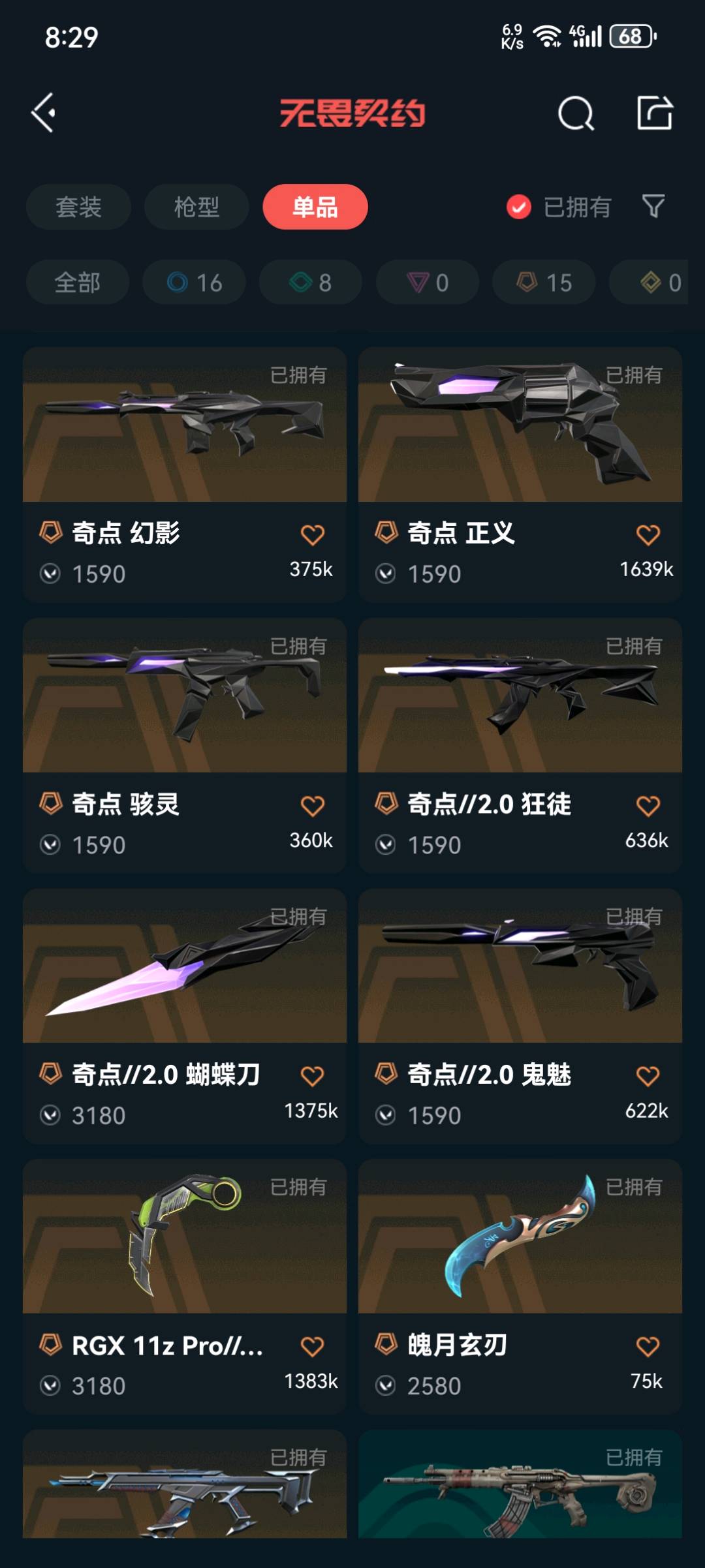Go back using the top-left arrow
This screenshot has height=1568, width=705.
(x=44, y=113)
